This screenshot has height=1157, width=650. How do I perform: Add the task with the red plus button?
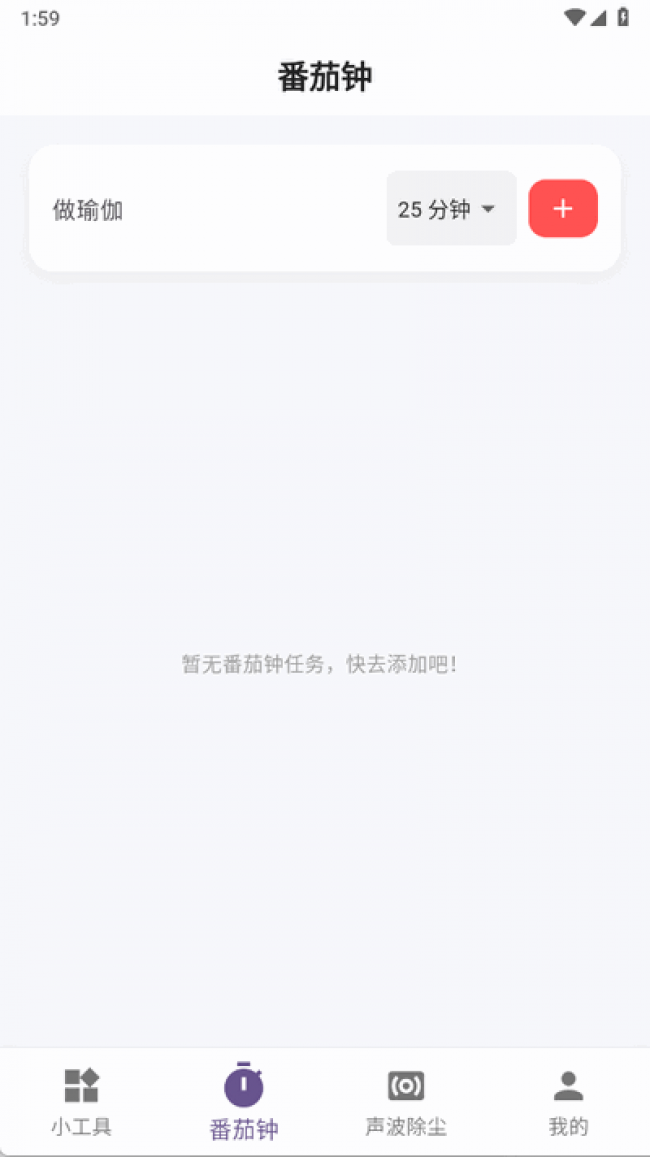pos(563,209)
